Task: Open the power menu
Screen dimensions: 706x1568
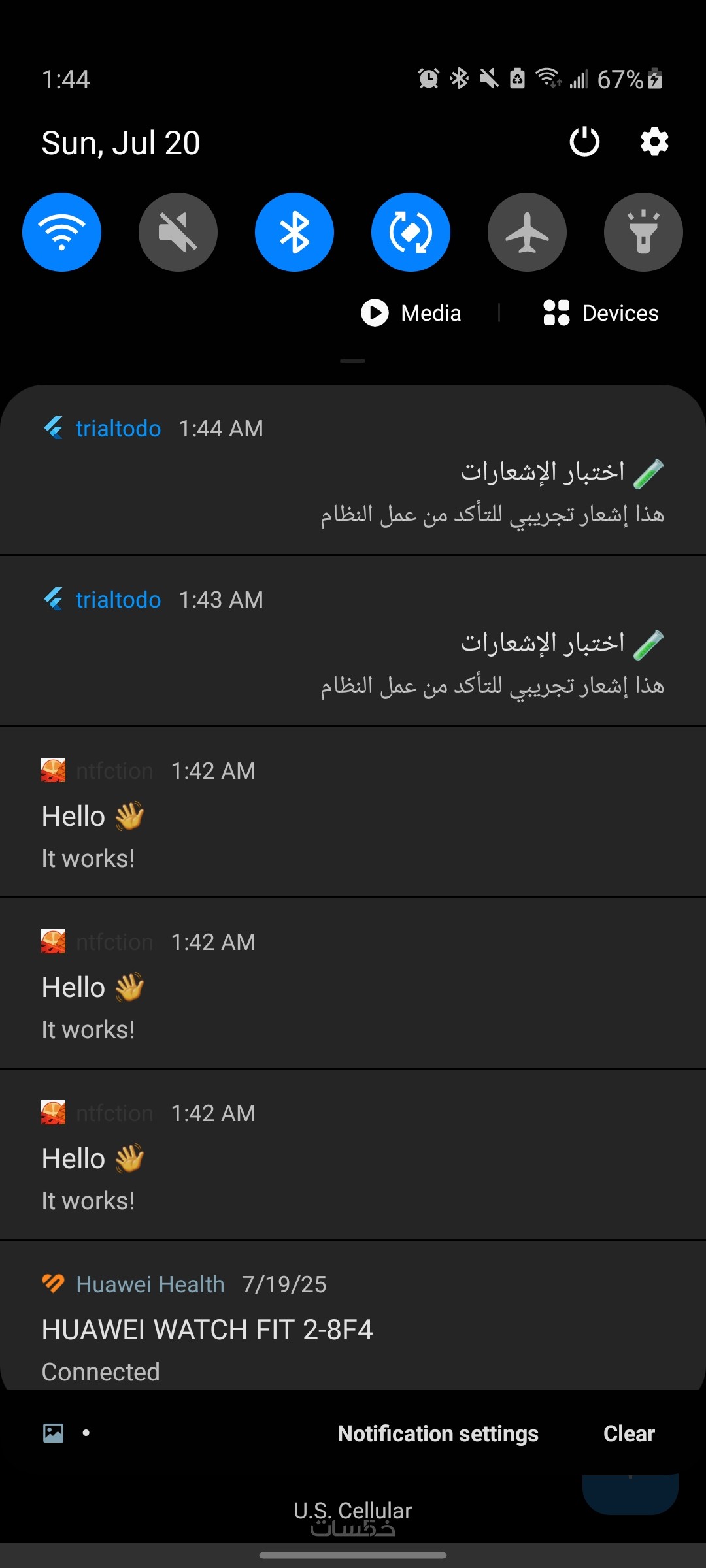Action: click(584, 142)
